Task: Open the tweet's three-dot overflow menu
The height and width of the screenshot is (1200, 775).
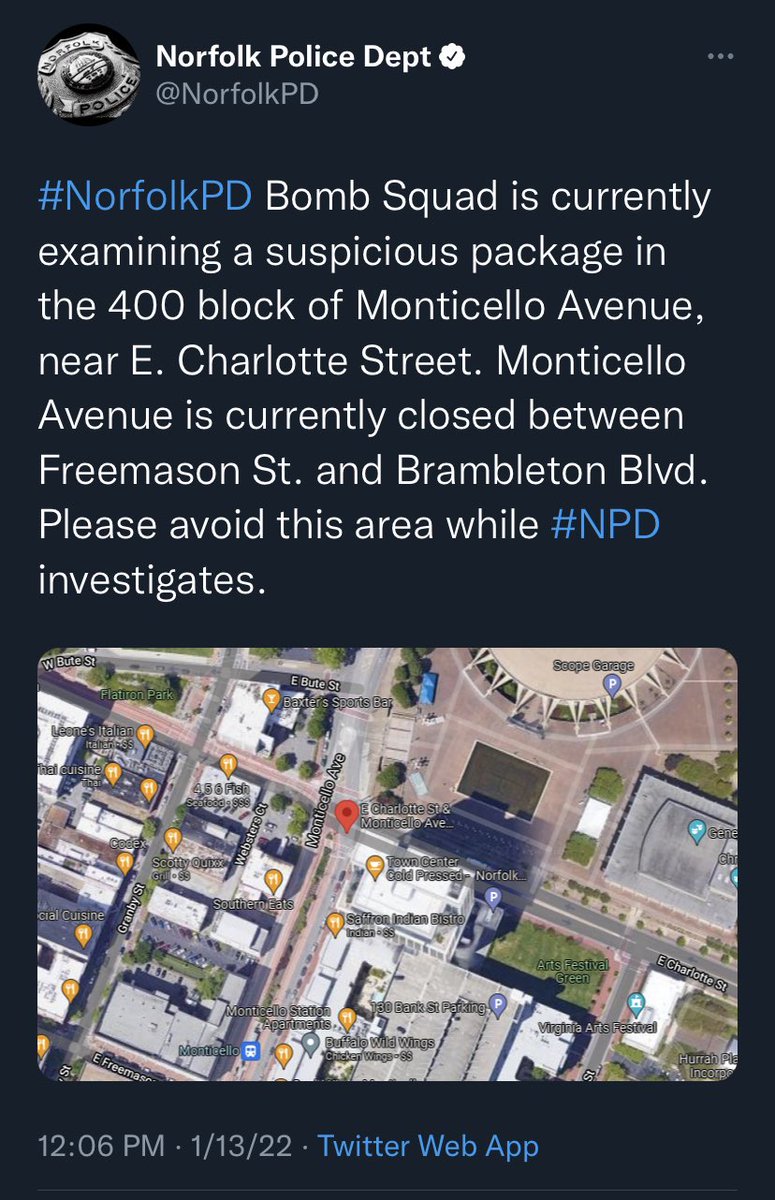Action: click(720, 57)
